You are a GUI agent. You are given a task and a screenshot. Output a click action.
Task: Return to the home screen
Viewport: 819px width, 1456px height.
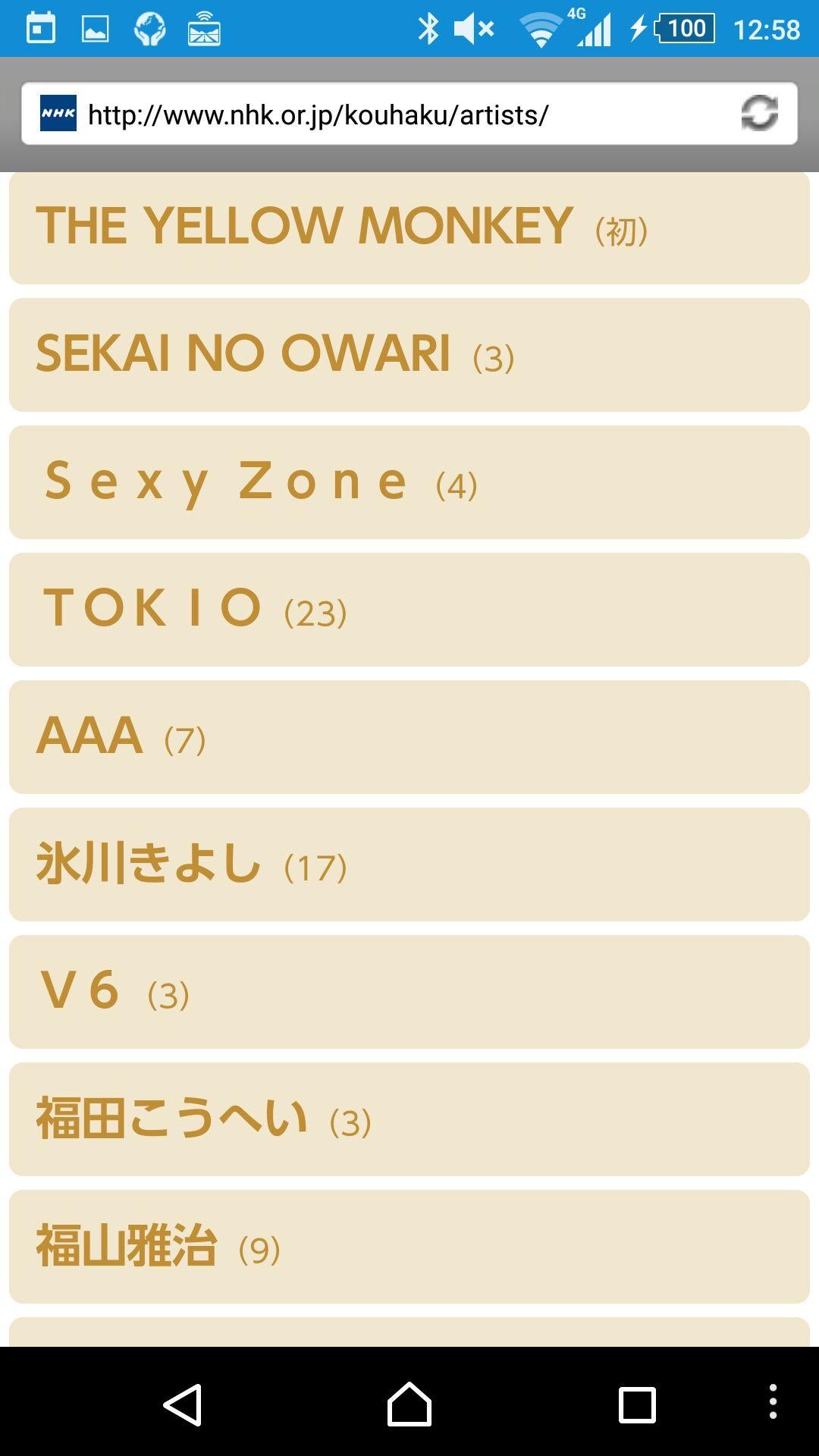tap(409, 1404)
